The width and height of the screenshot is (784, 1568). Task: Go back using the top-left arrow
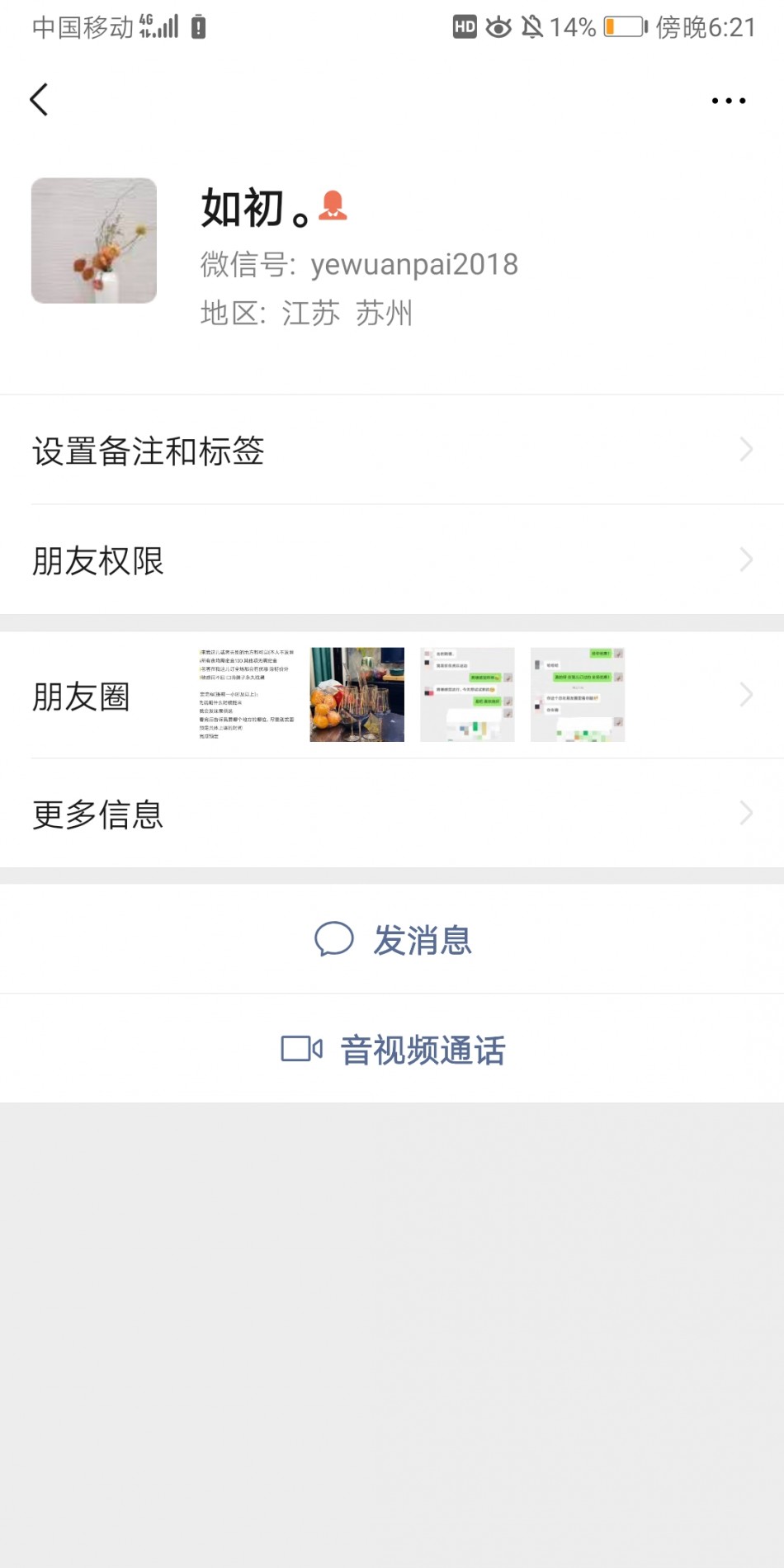click(x=39, y=100)
